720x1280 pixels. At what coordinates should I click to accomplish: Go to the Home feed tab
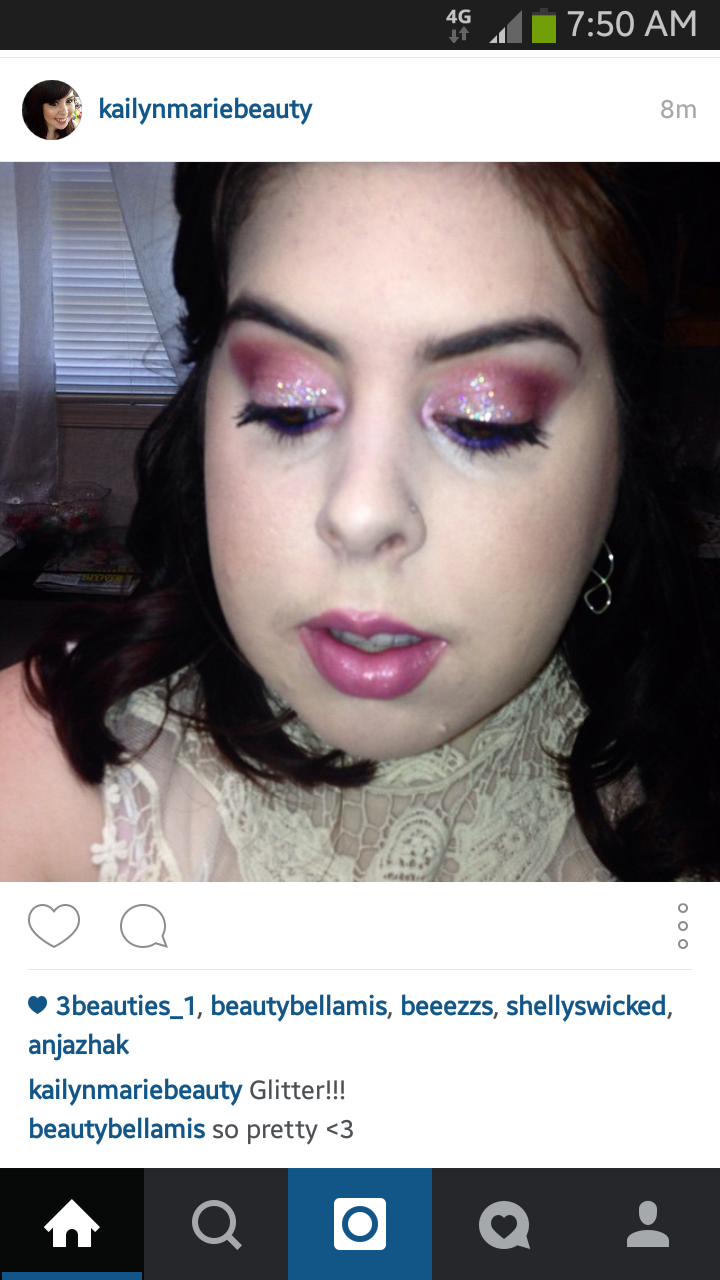coord(72,1224)
